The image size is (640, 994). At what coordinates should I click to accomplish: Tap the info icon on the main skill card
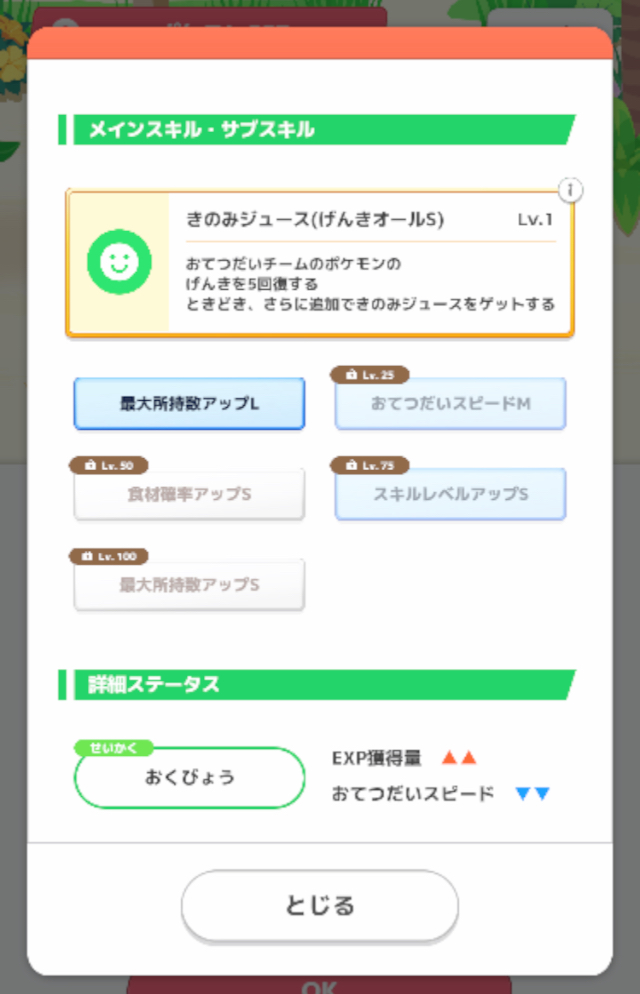[x=570, y=190]
